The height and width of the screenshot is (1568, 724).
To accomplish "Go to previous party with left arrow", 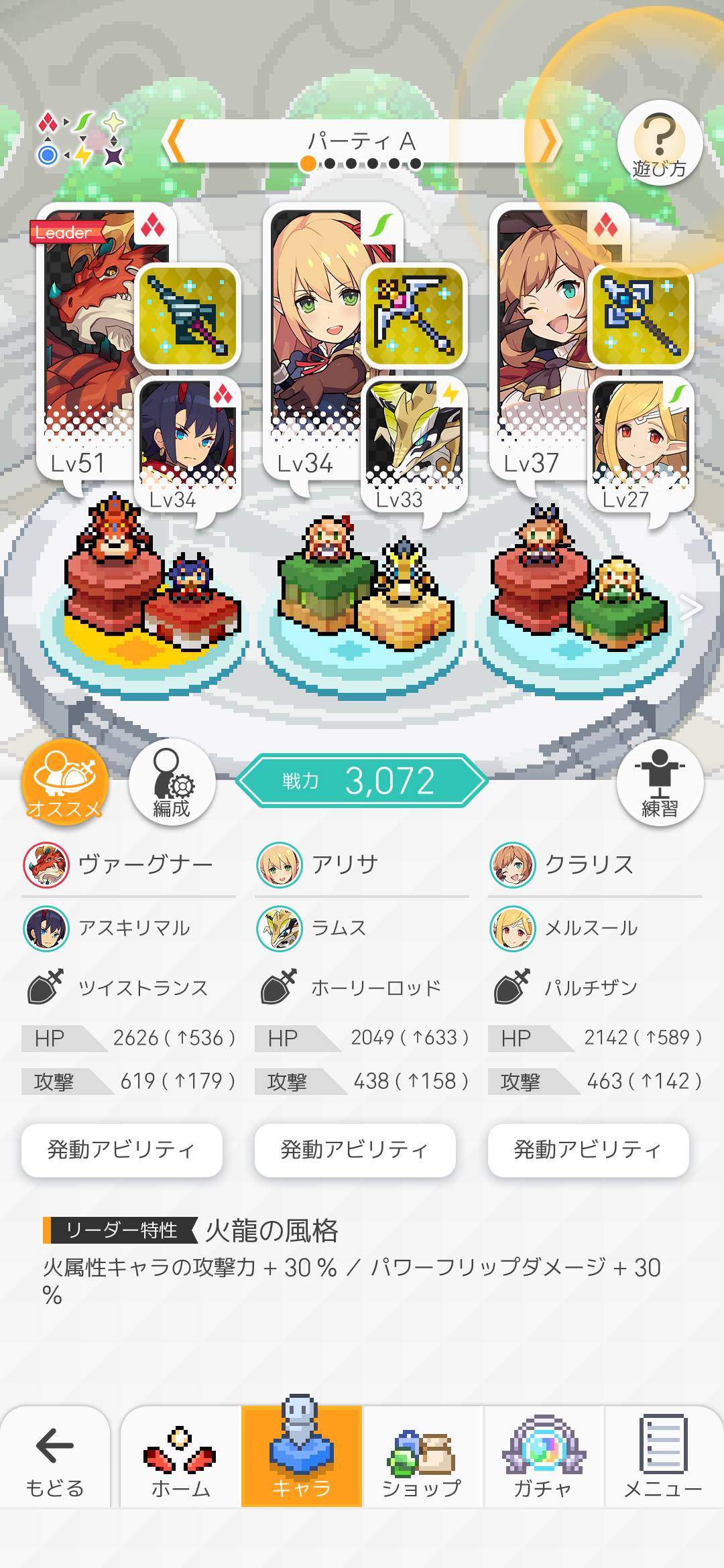I will 175,143.
